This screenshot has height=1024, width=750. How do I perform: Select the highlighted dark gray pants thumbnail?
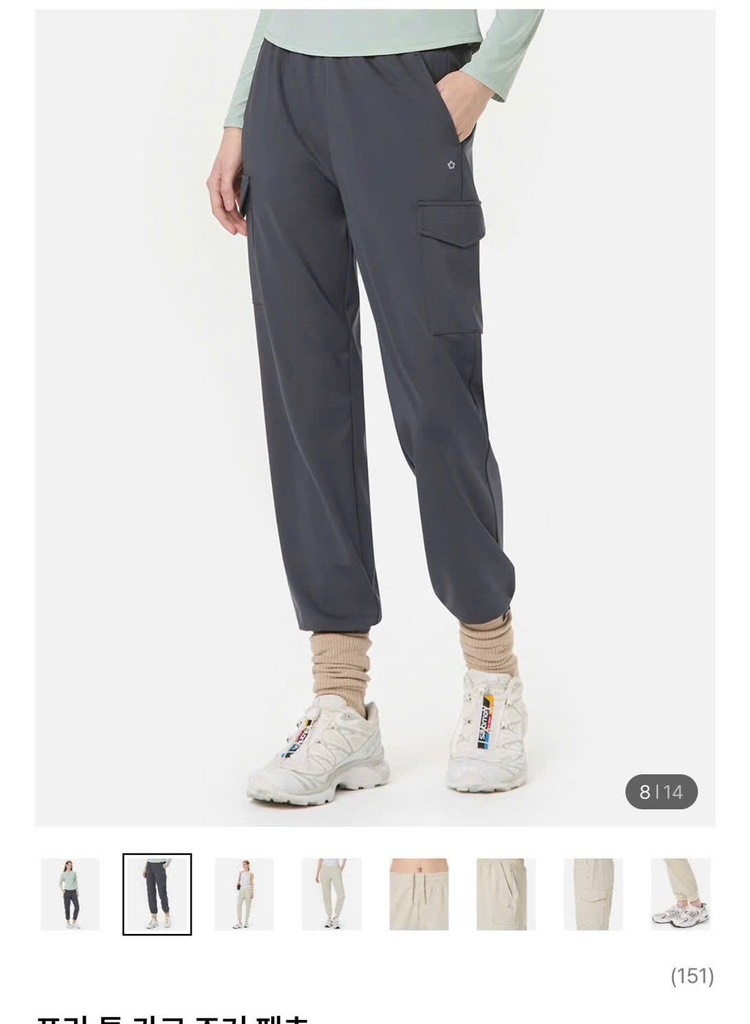pyautogui.click(x=157, y=894)
